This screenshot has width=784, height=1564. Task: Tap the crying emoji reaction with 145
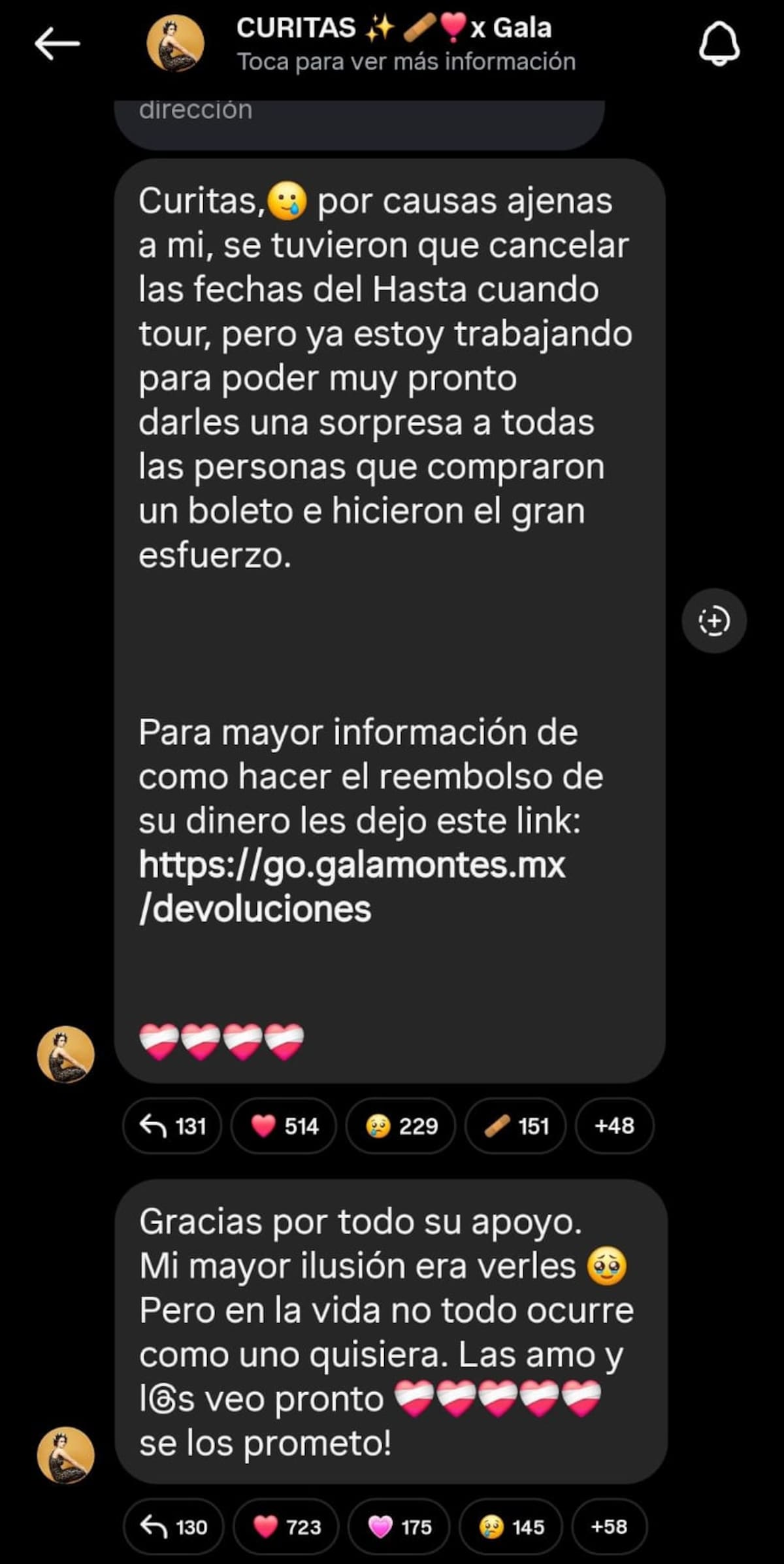pyautogui.click(x=511, y=1527)
